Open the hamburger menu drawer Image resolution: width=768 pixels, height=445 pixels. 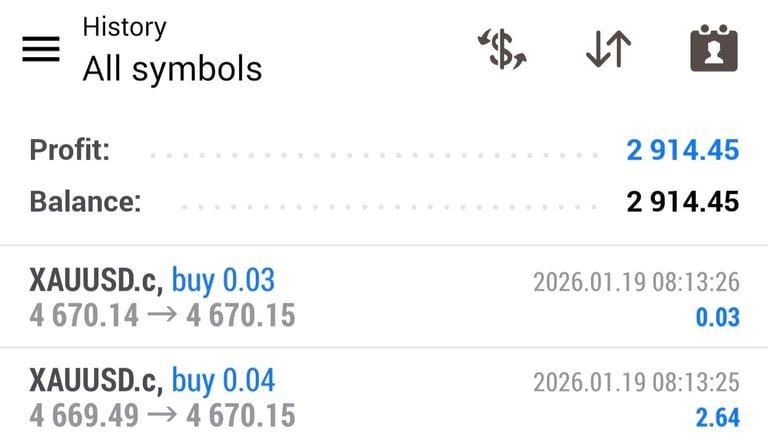tap(41, 48)
